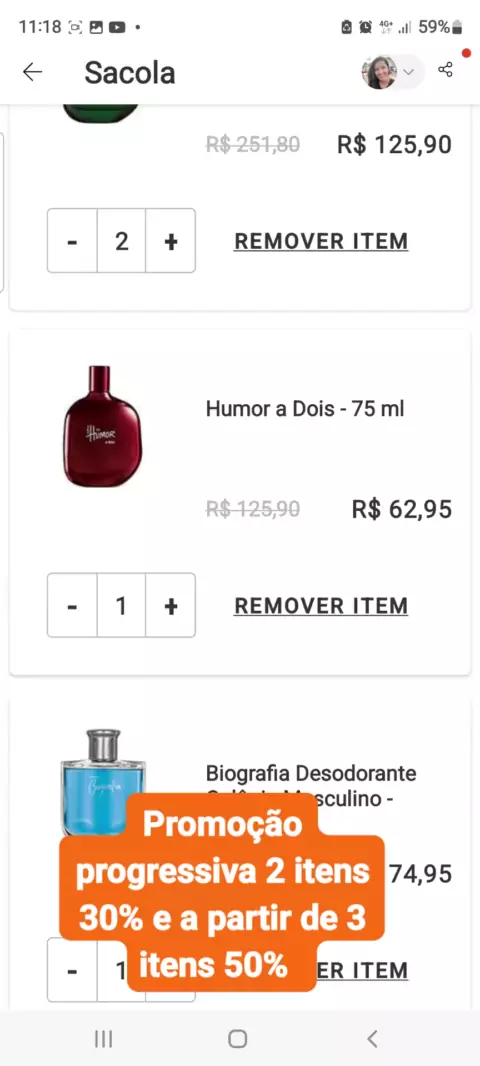This screenshot has width=480, height=1066.
Task: Share the Sacola with the share icon
Action: coord(445,70)
